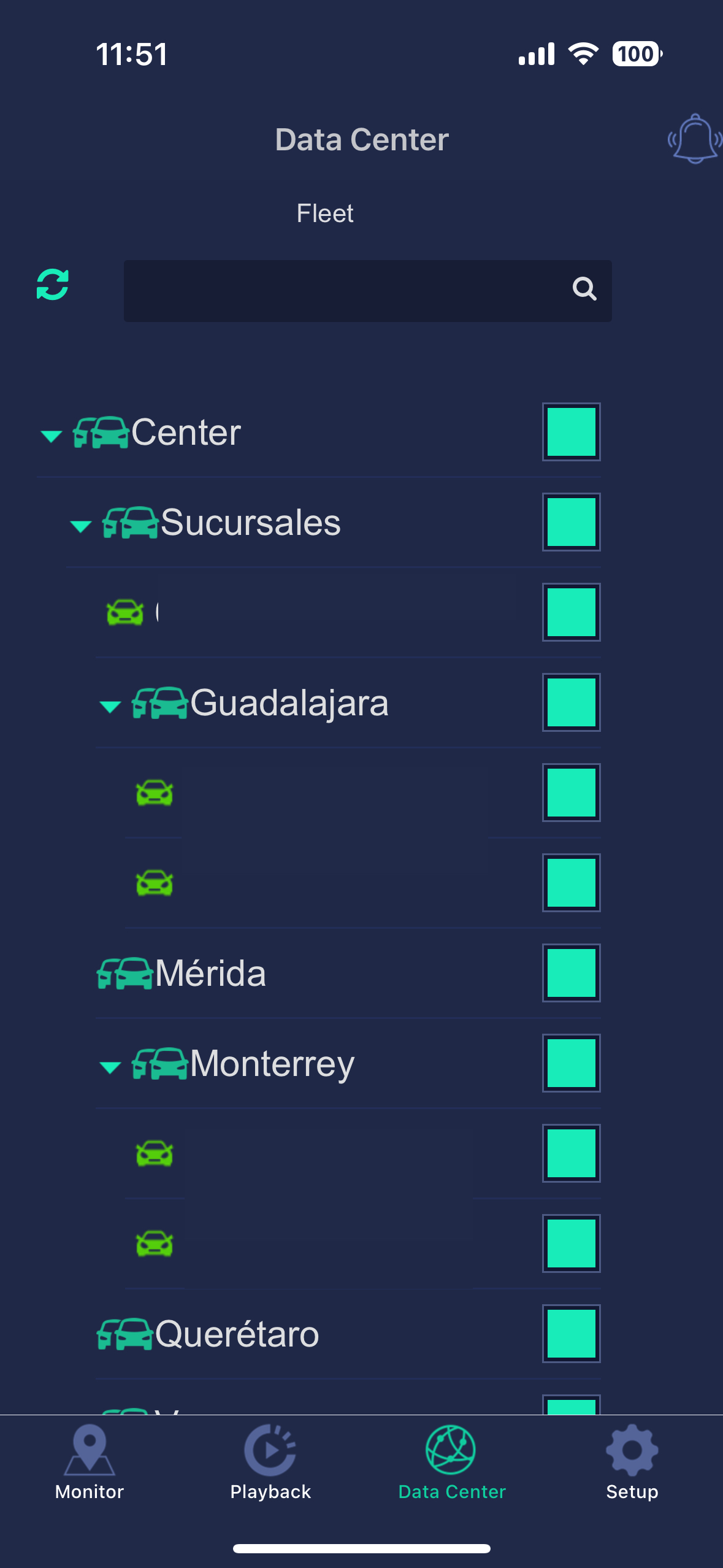Toggle the Guadalajara checkbox
The image size is (723, 1568).
571,702
